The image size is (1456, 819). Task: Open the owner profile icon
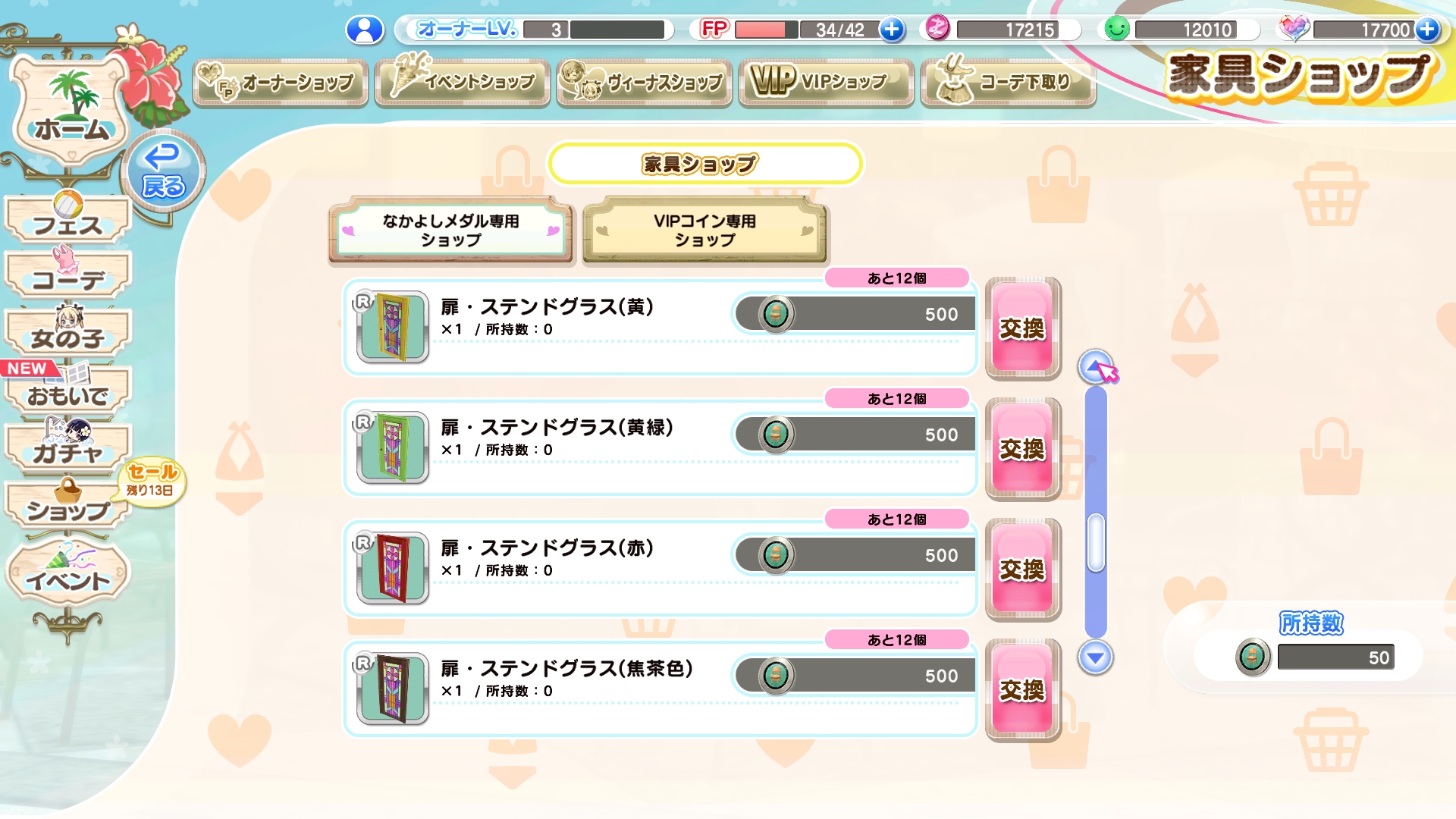click(x=365, y=30)
